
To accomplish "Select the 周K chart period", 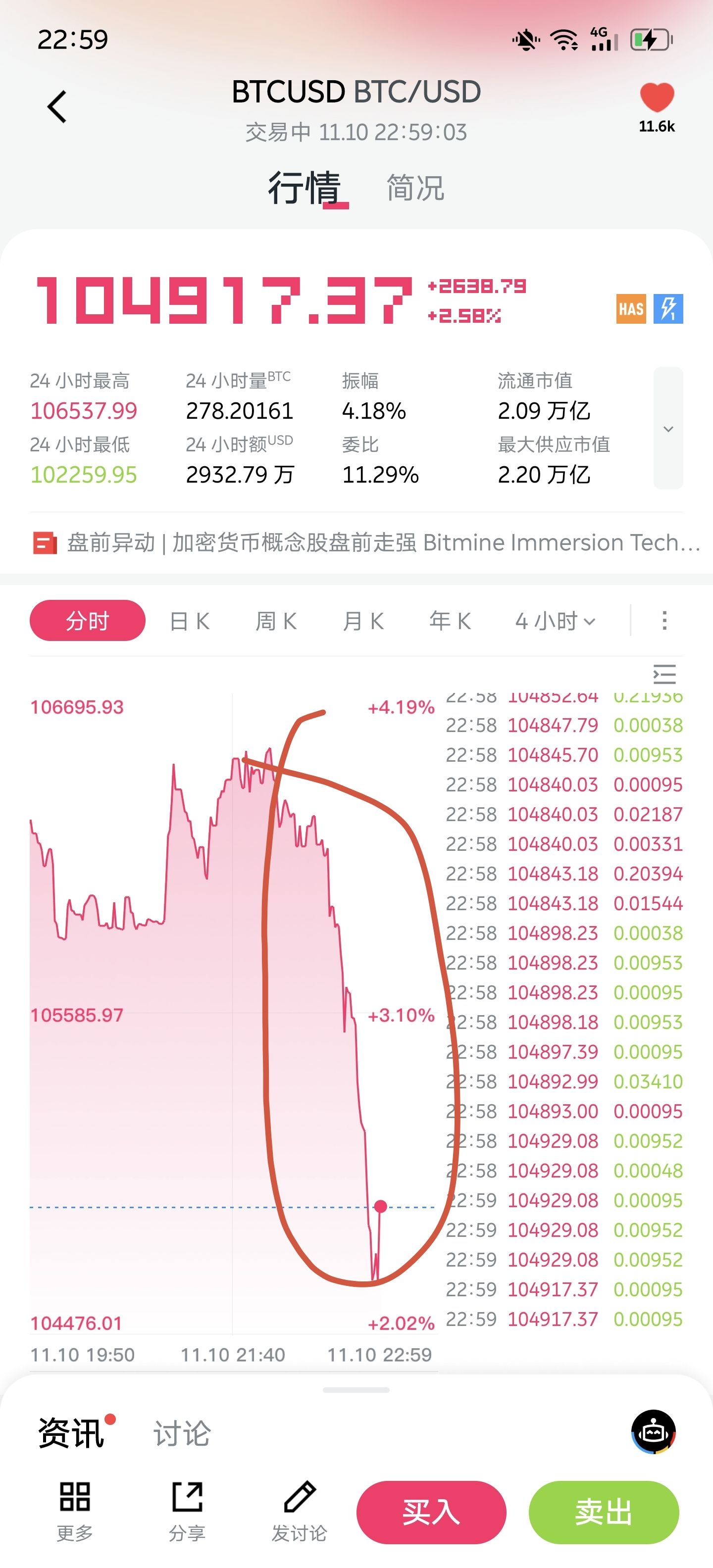I will tap(276, 622).
